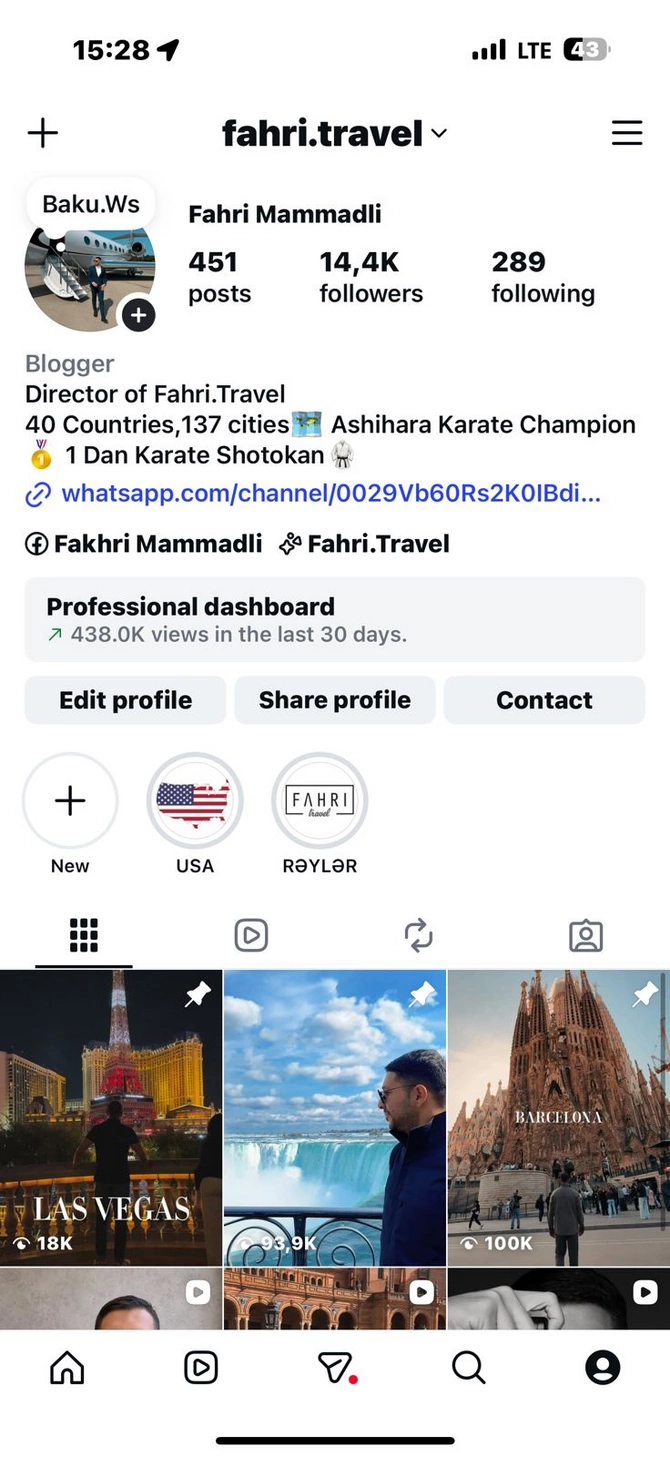Tap the Contact button
This screenshot has height=1457, width=670.
point(544,700)
